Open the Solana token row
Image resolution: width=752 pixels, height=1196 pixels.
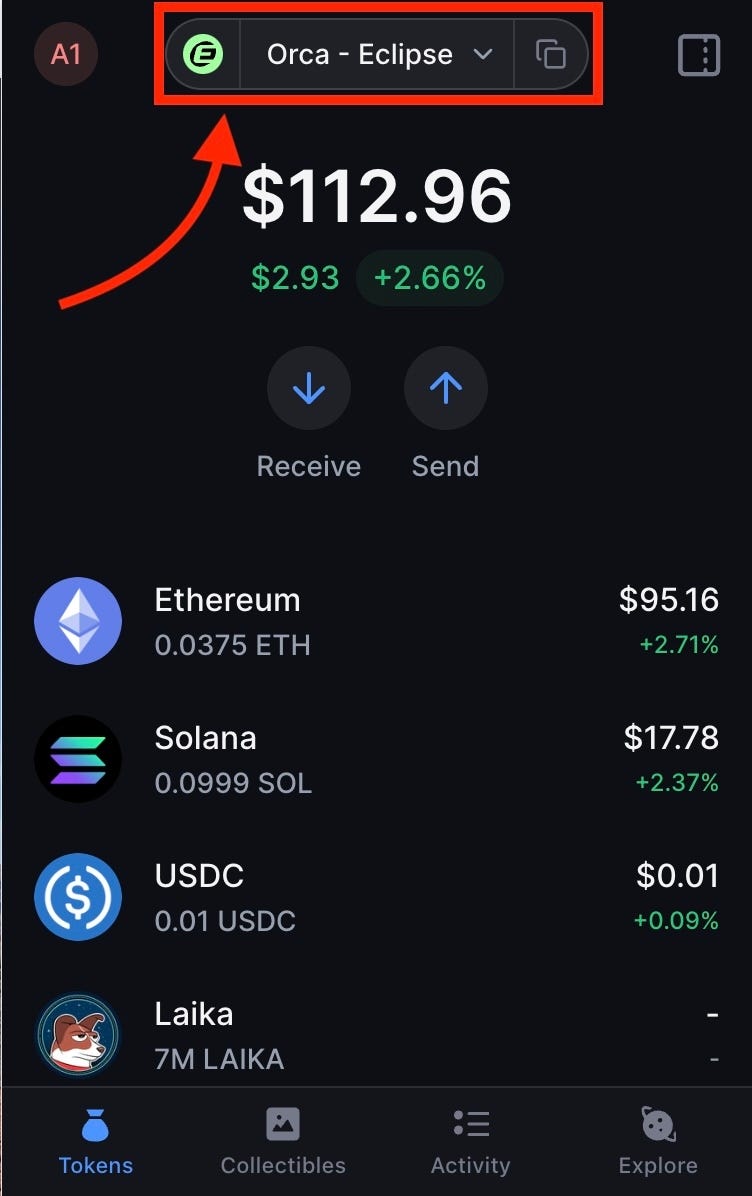[376, 759]
